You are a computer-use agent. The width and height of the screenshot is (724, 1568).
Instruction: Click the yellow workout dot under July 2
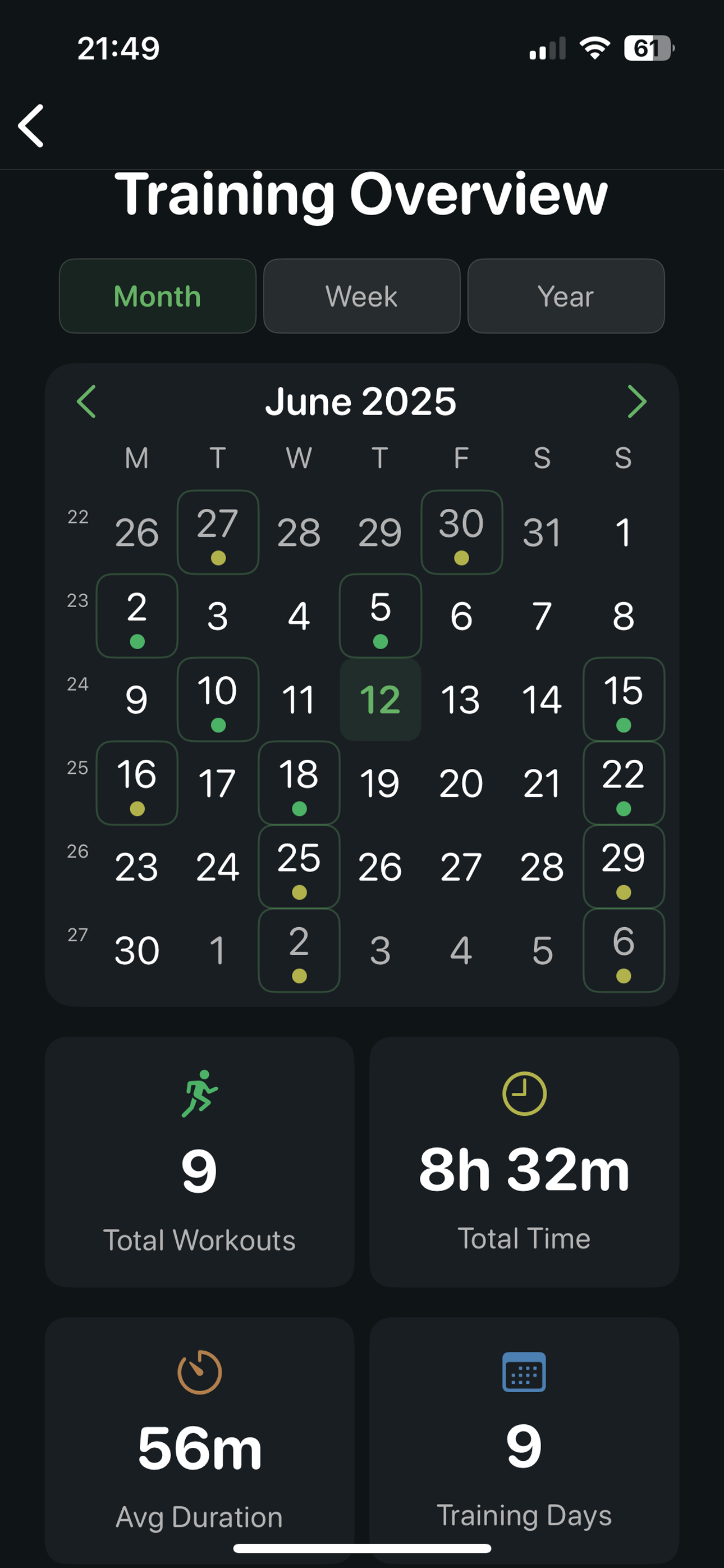[x=299, y=976]
